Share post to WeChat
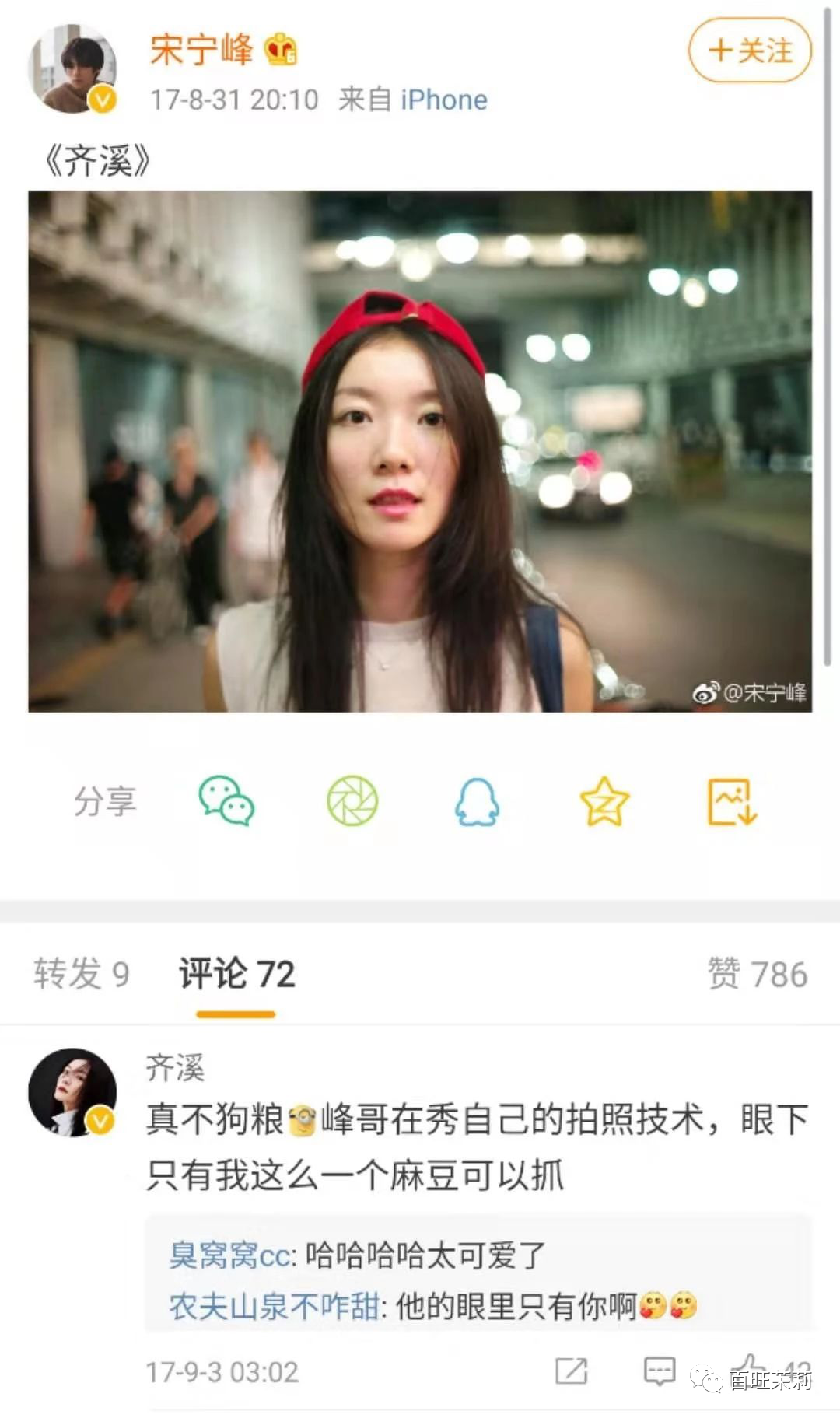 (x=226, y=800)
